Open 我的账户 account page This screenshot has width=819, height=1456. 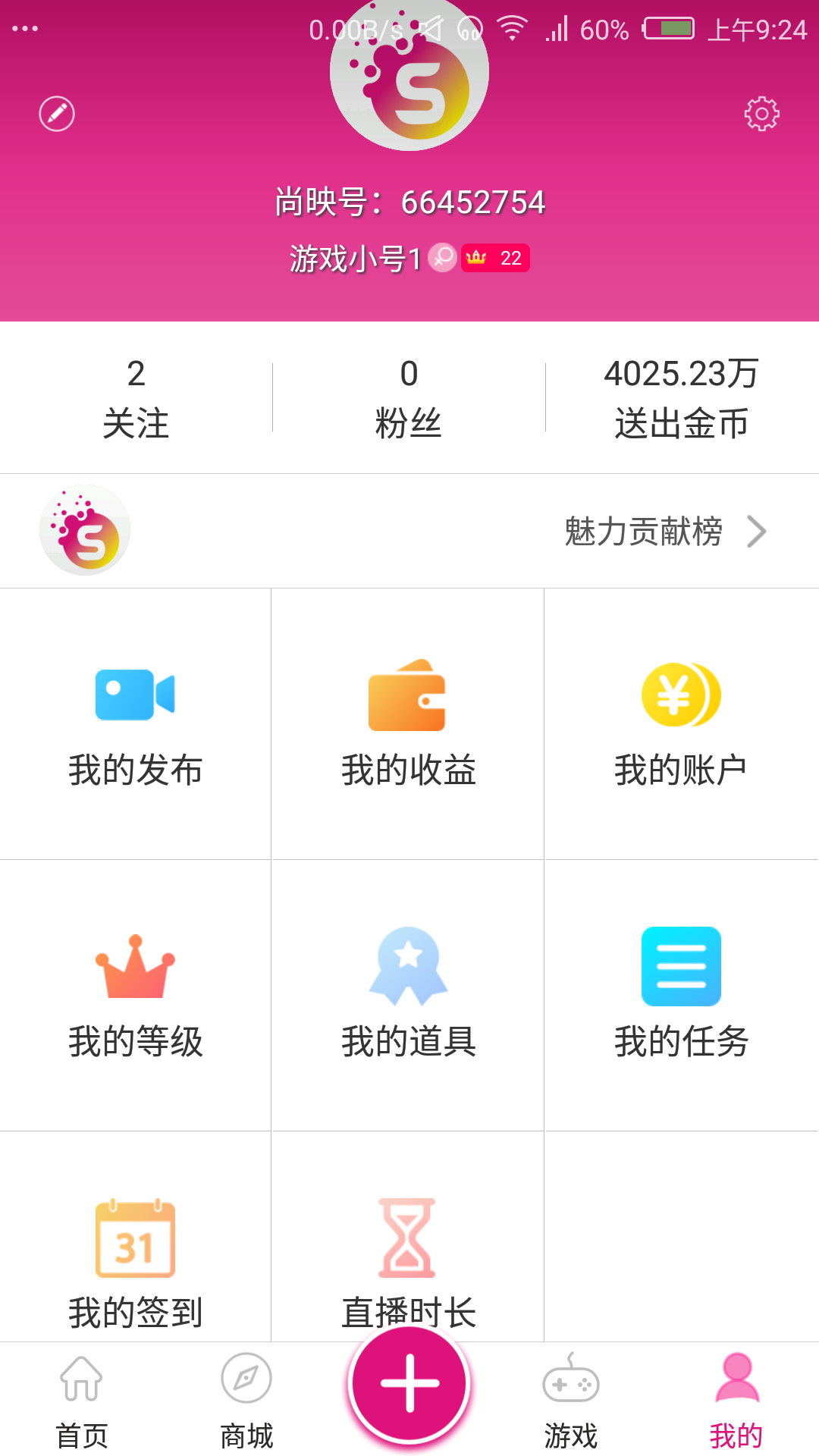point(681,724)
